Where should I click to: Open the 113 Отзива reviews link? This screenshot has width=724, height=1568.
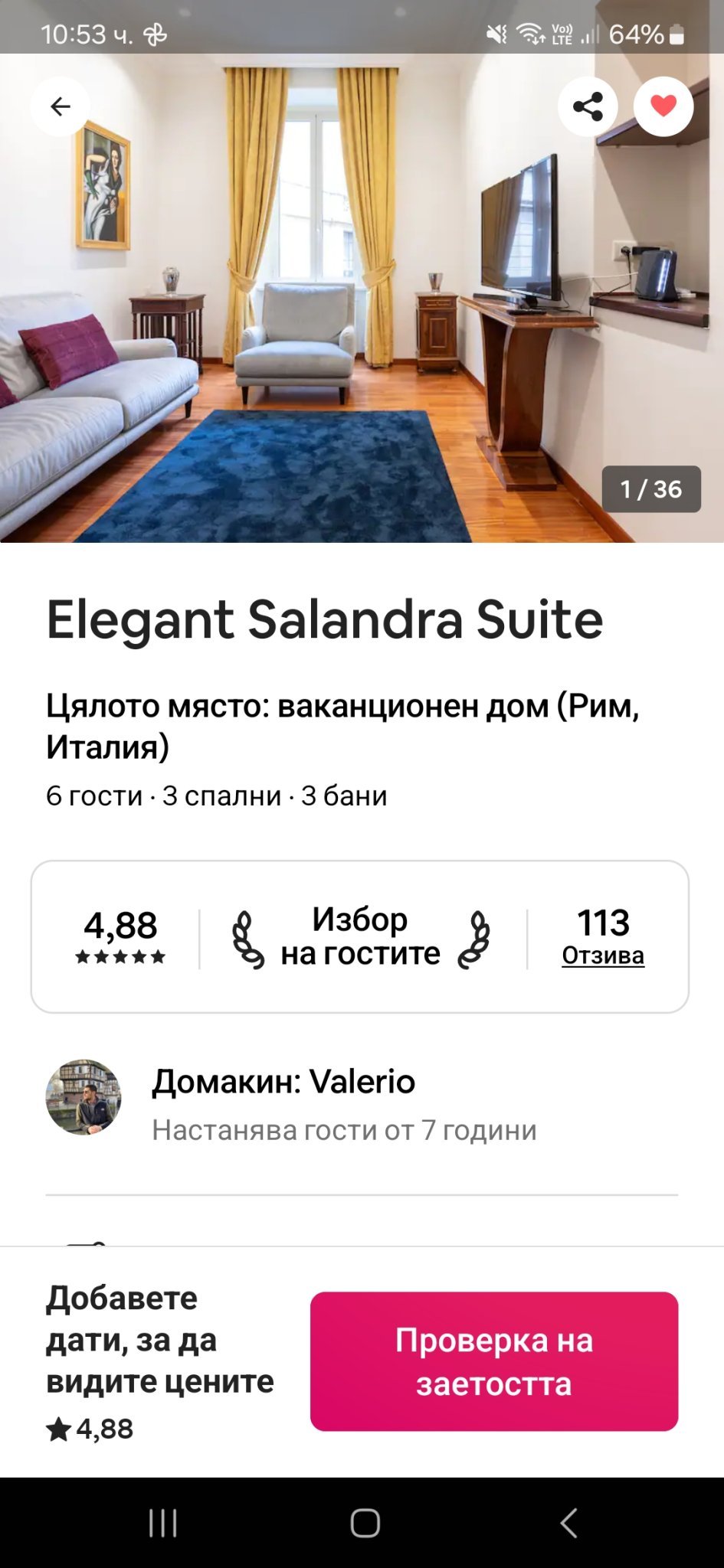coord(603,954)
